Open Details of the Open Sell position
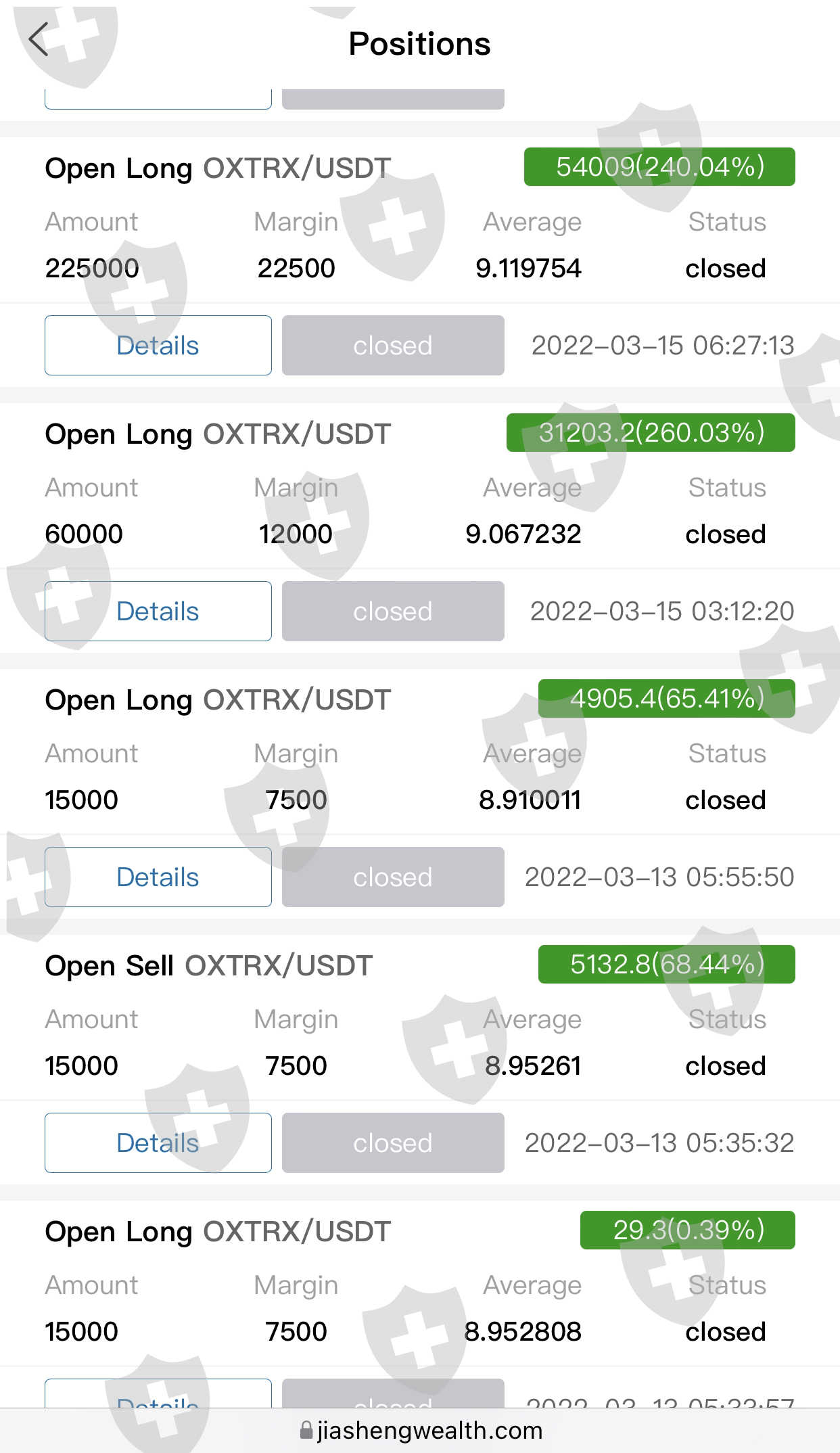Viewport: 840px width, 1453px height. (158, 1143)
